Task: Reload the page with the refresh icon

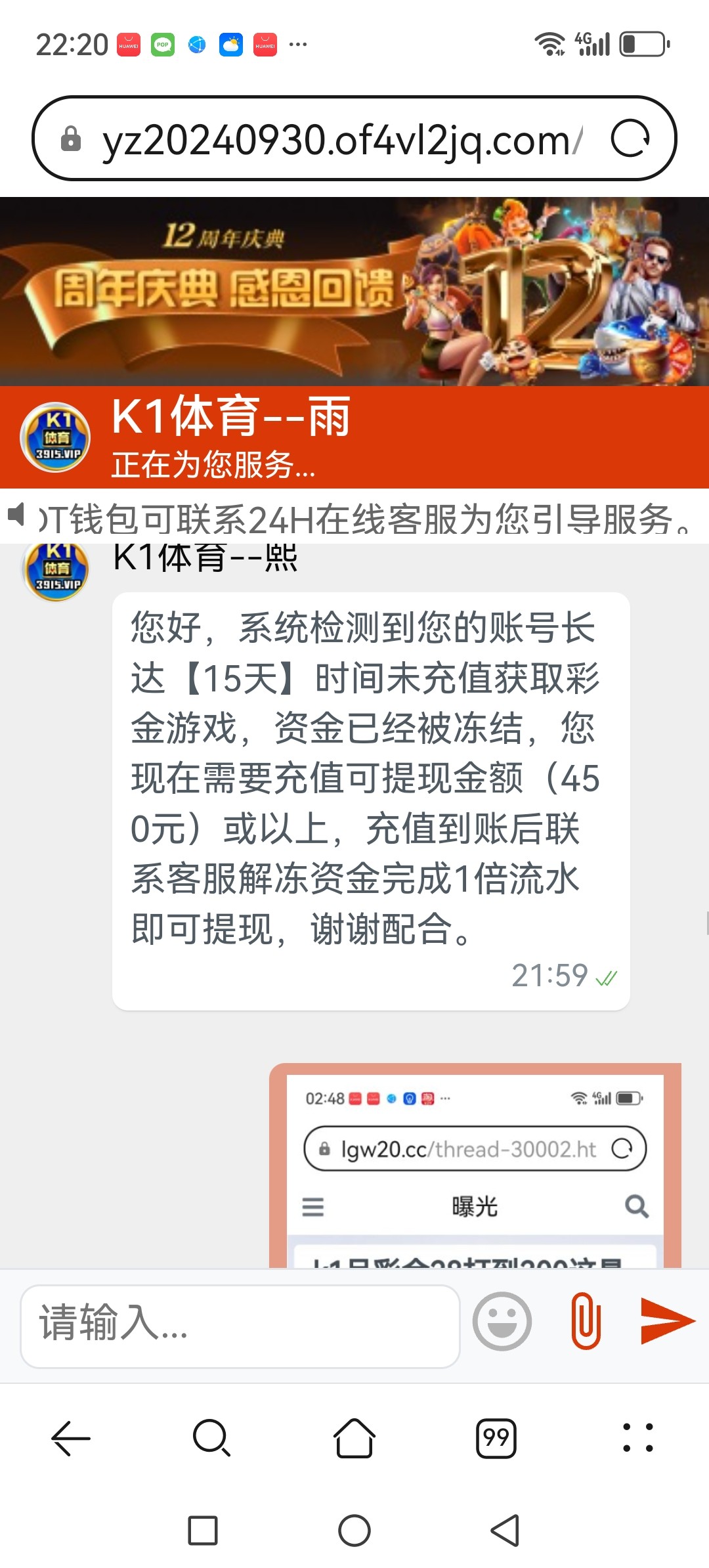Action: (x=630, y=139)
